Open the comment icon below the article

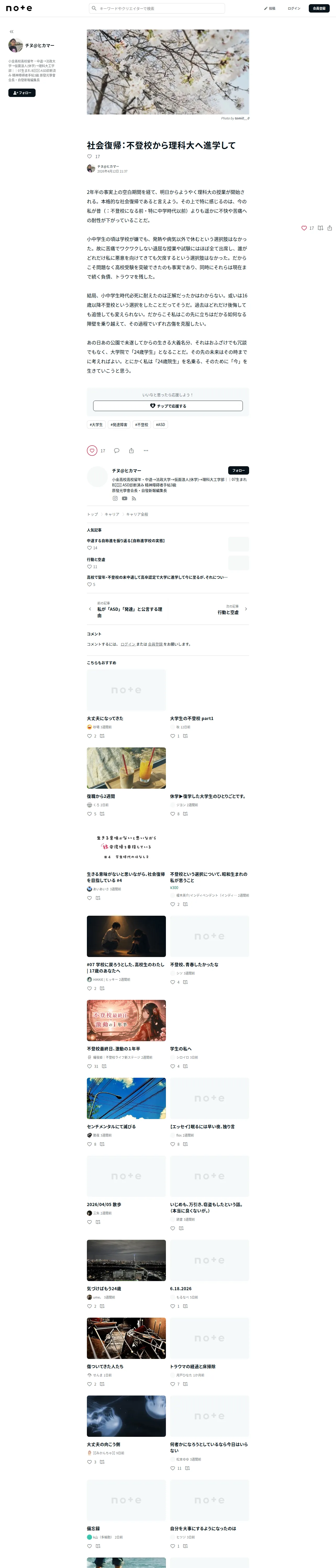coord(116,451)
